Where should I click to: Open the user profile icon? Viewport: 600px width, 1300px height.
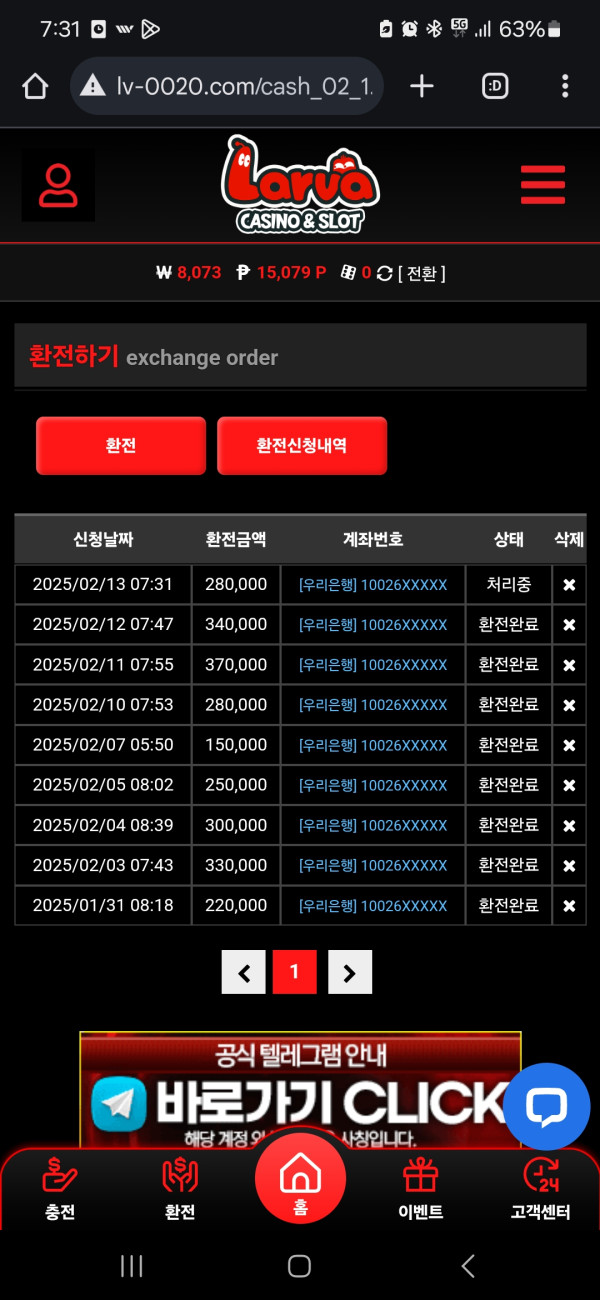click(x=58, y=185)
